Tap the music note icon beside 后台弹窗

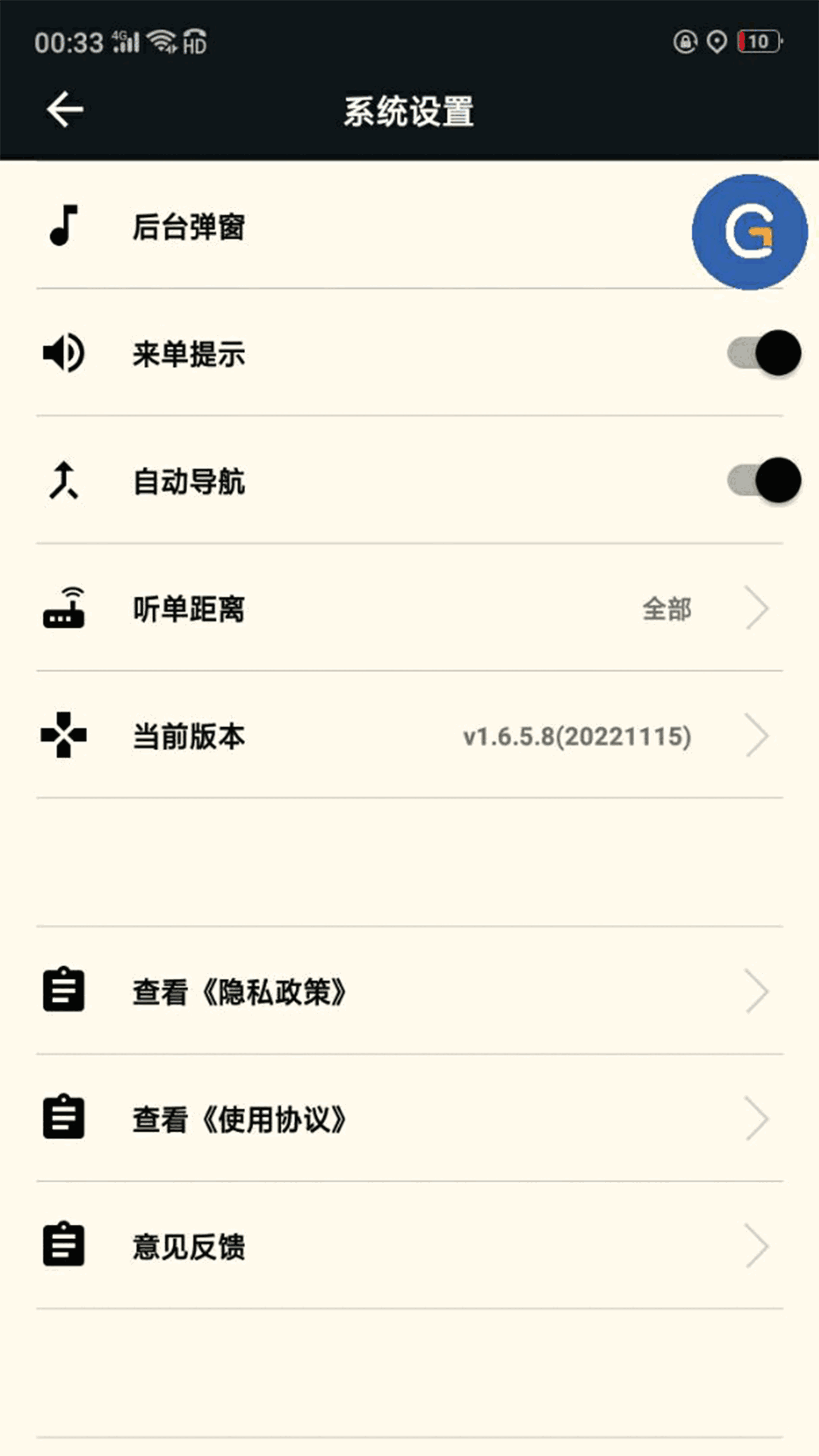pyautogui.click(x=64, y=225)
